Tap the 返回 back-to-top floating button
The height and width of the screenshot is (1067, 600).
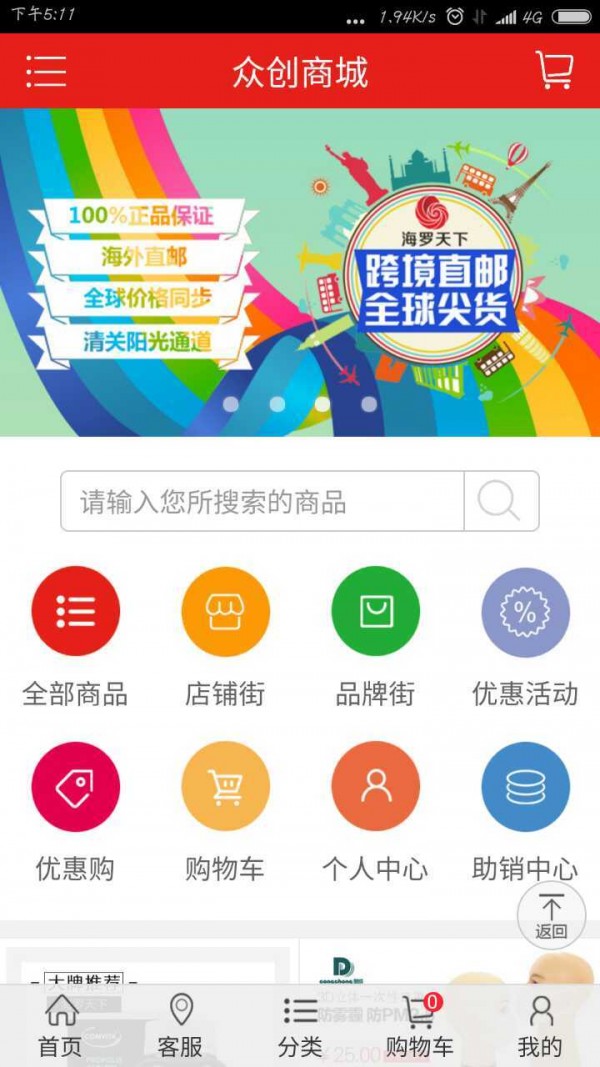(x=550, y=916)
